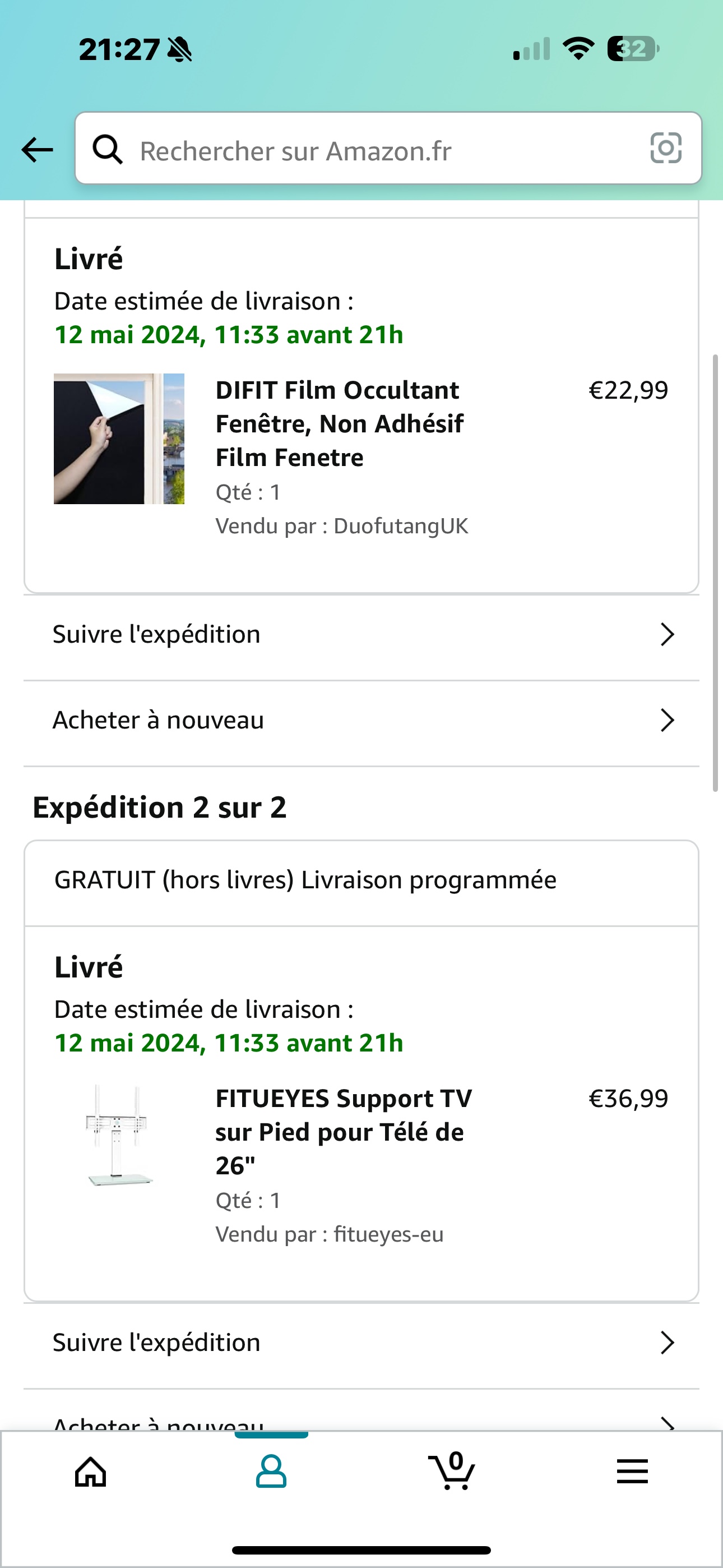Buy the DIFIT film again

pyautogui.click(x=361, y=721)
